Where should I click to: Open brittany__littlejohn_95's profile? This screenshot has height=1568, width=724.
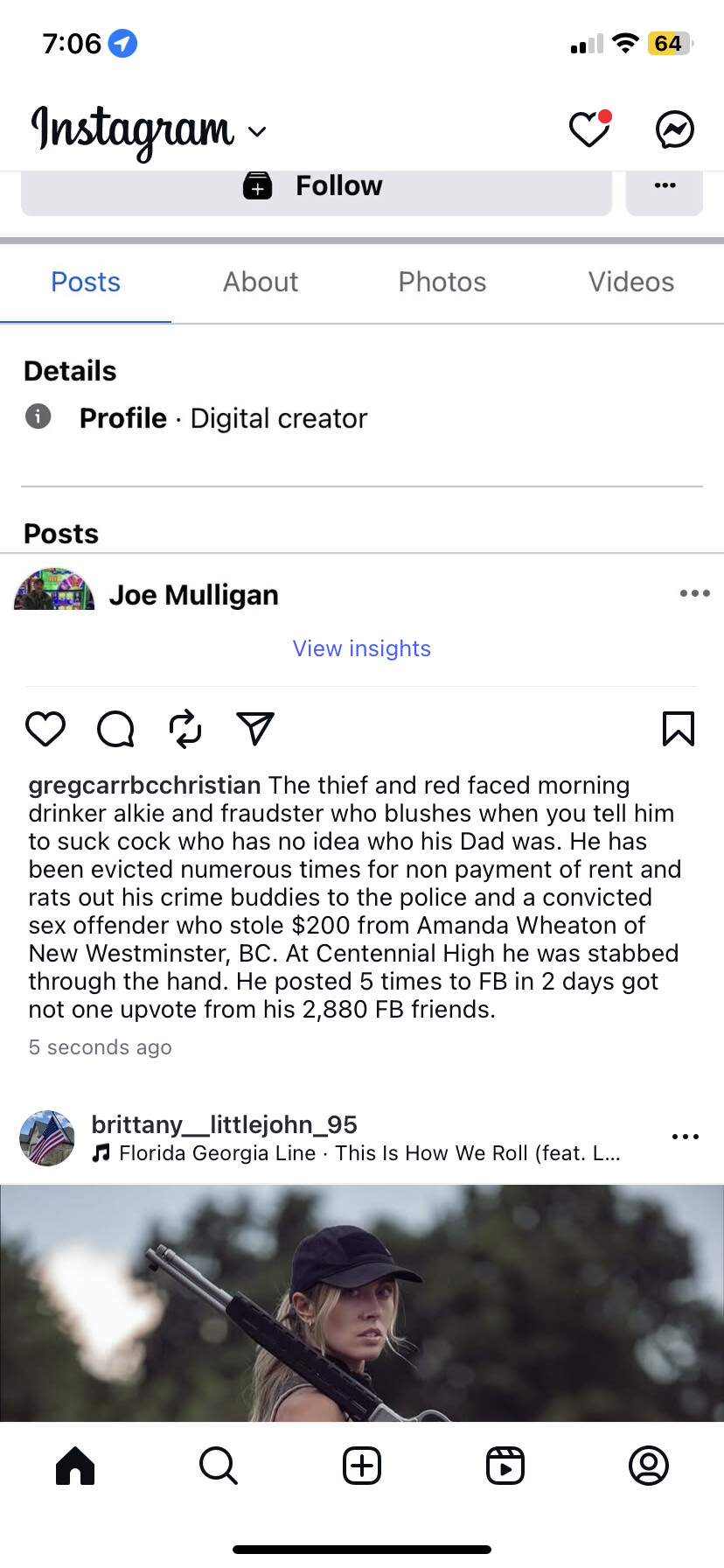224,1124
